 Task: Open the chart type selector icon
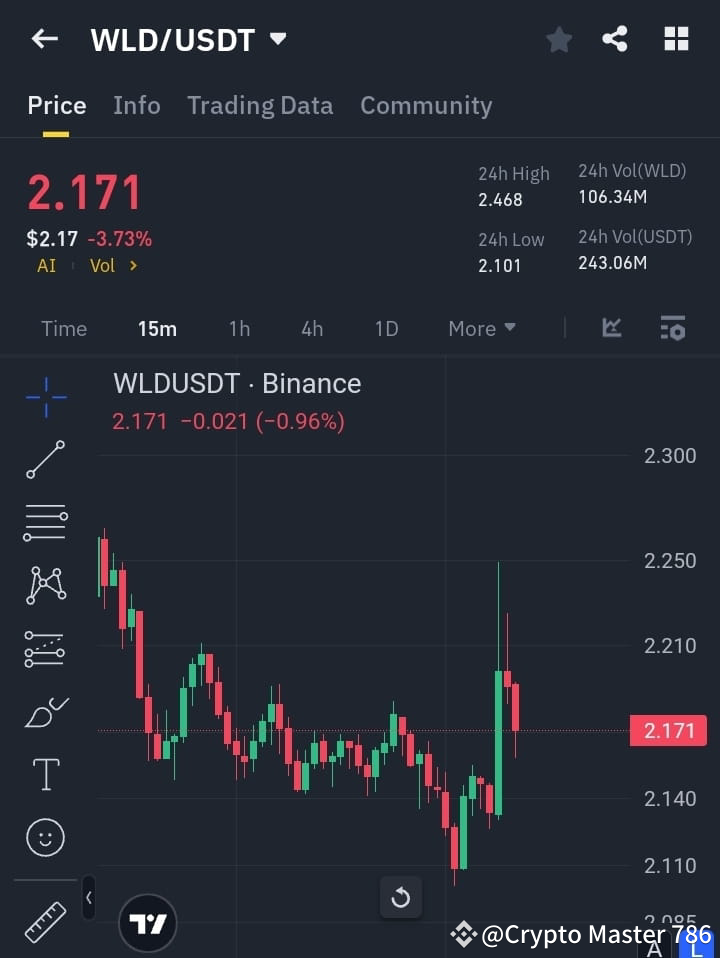[x=611, y=328]
